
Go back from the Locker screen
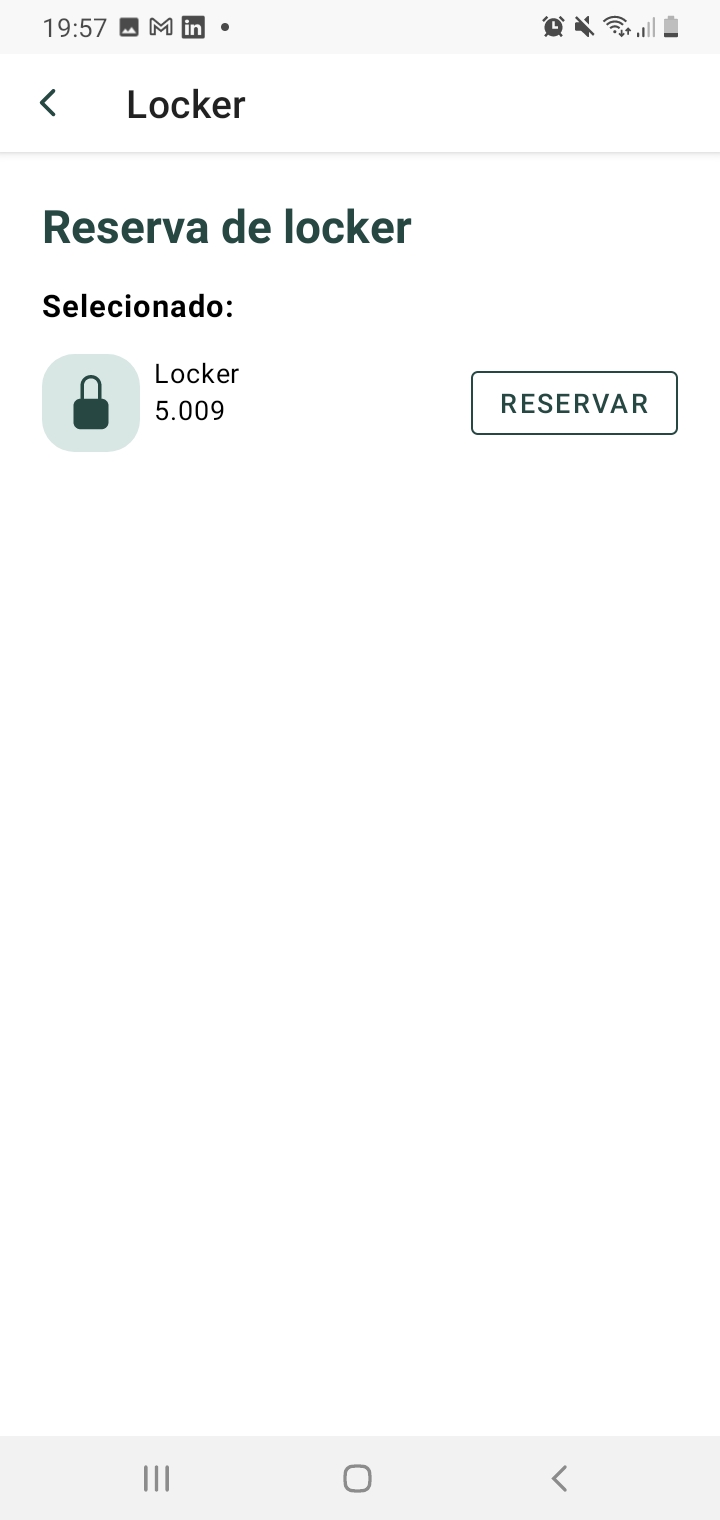pos(47,103)
